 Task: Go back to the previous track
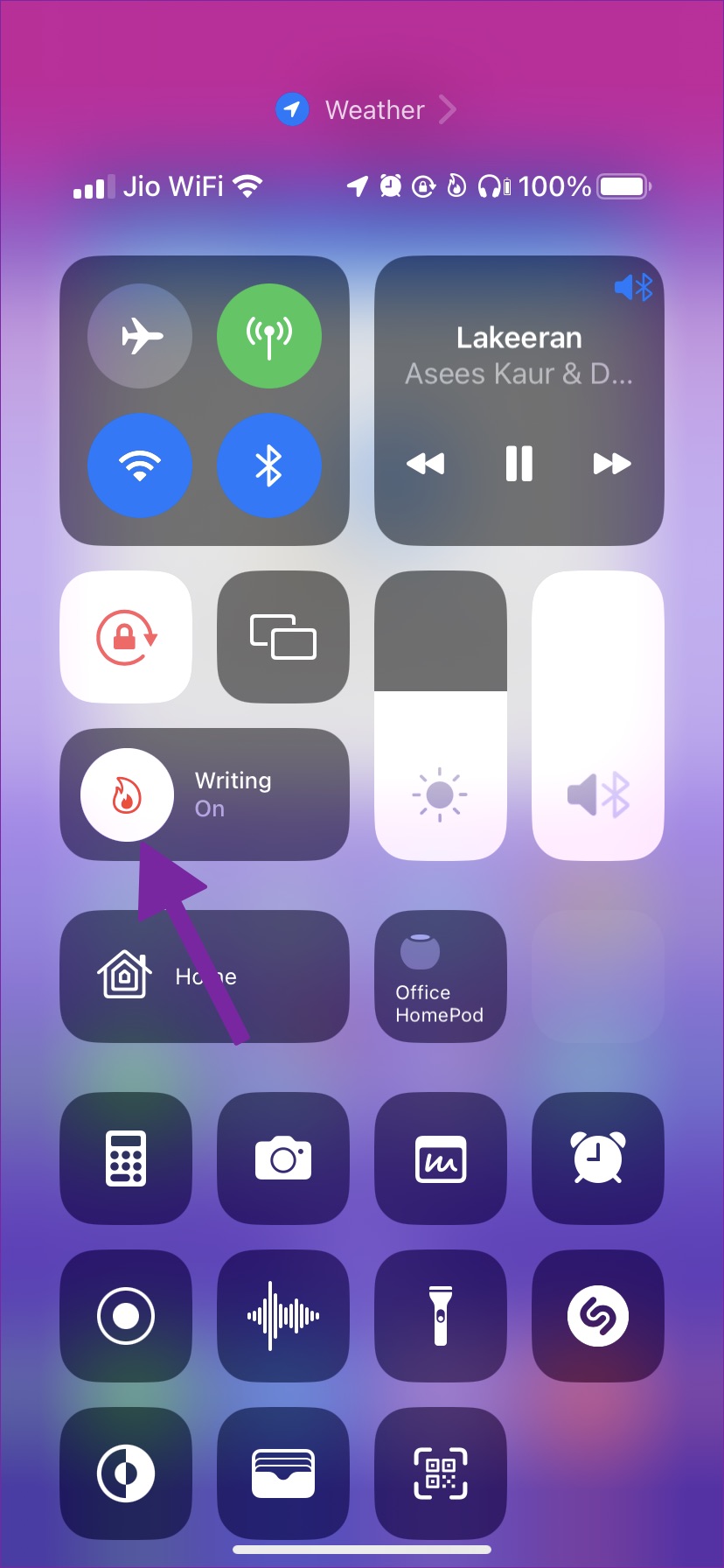426,463
